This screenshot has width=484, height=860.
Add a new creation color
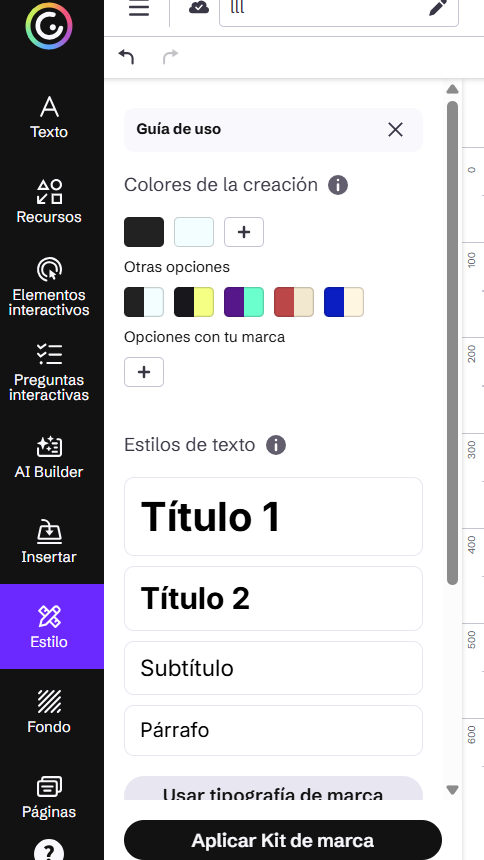[244, 232]
